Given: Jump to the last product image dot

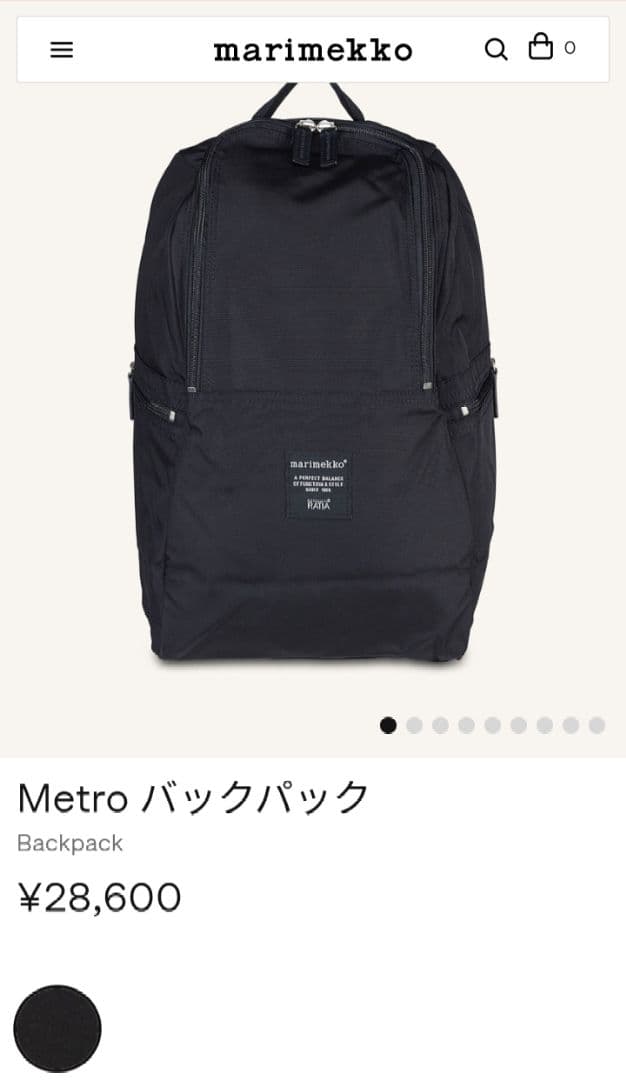Looking at the screenshot, I should point(597,725).
